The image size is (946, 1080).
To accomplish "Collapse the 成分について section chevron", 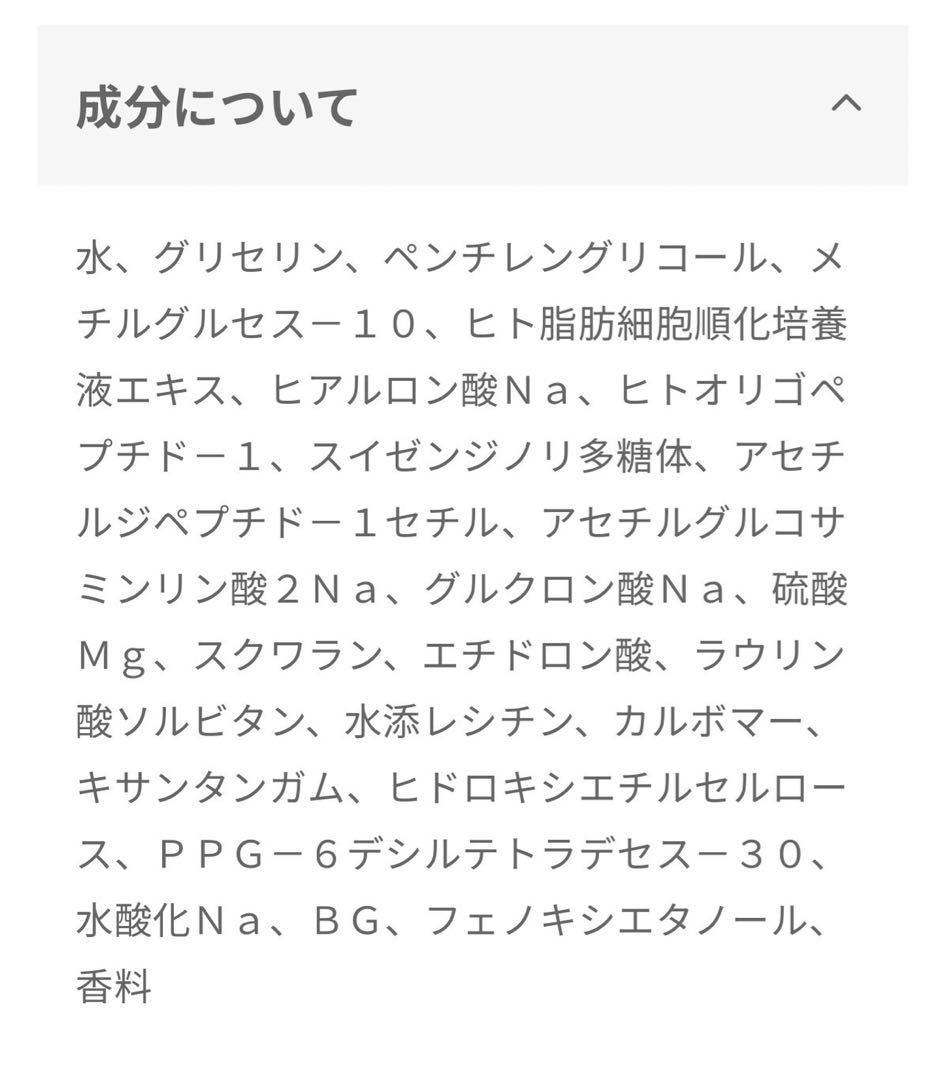I will click(849, 103).
